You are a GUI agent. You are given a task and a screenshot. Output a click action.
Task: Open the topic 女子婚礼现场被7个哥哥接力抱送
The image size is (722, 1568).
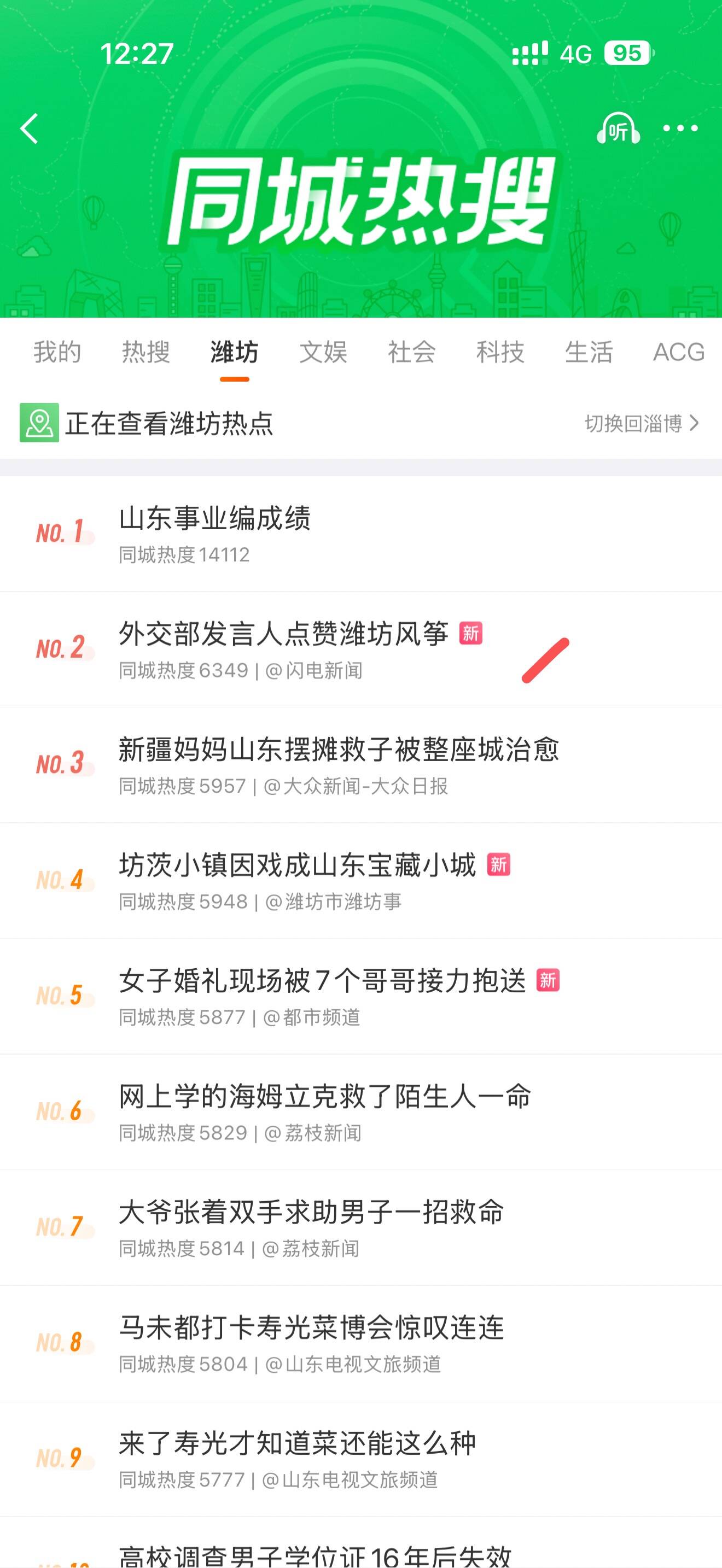point(322,981)
